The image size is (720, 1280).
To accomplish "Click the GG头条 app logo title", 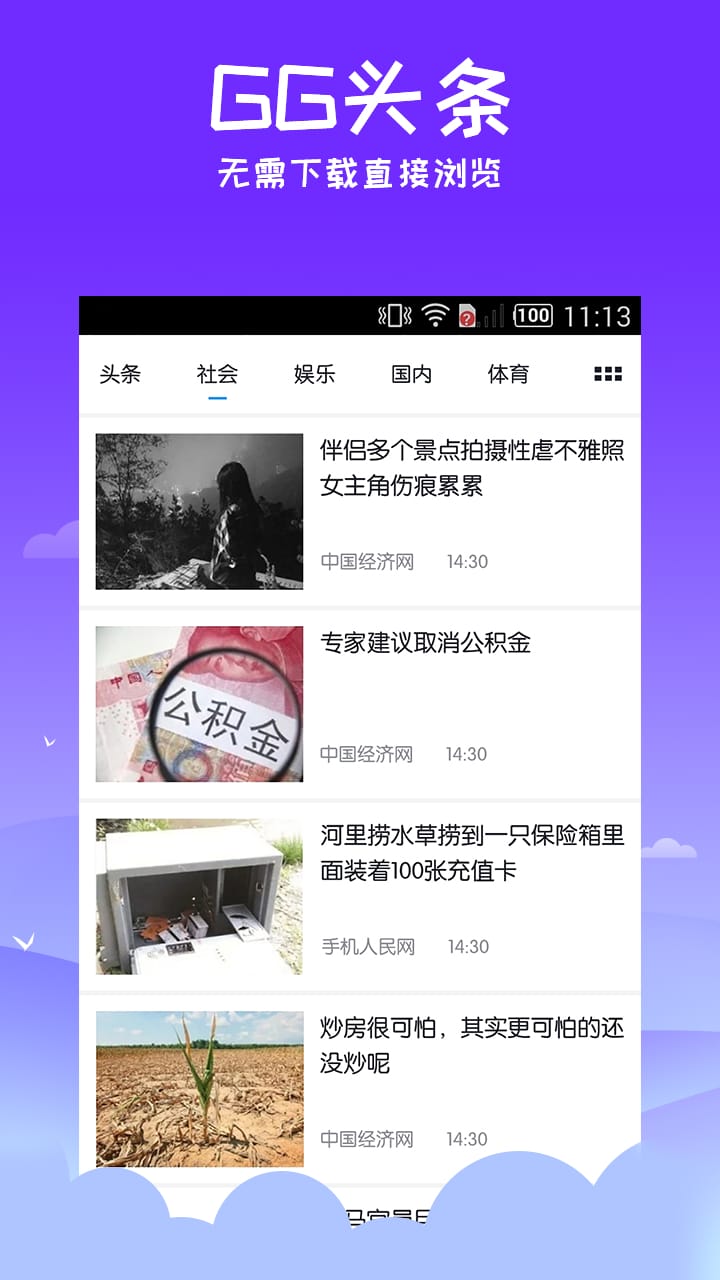I will (x=360, y=97).
